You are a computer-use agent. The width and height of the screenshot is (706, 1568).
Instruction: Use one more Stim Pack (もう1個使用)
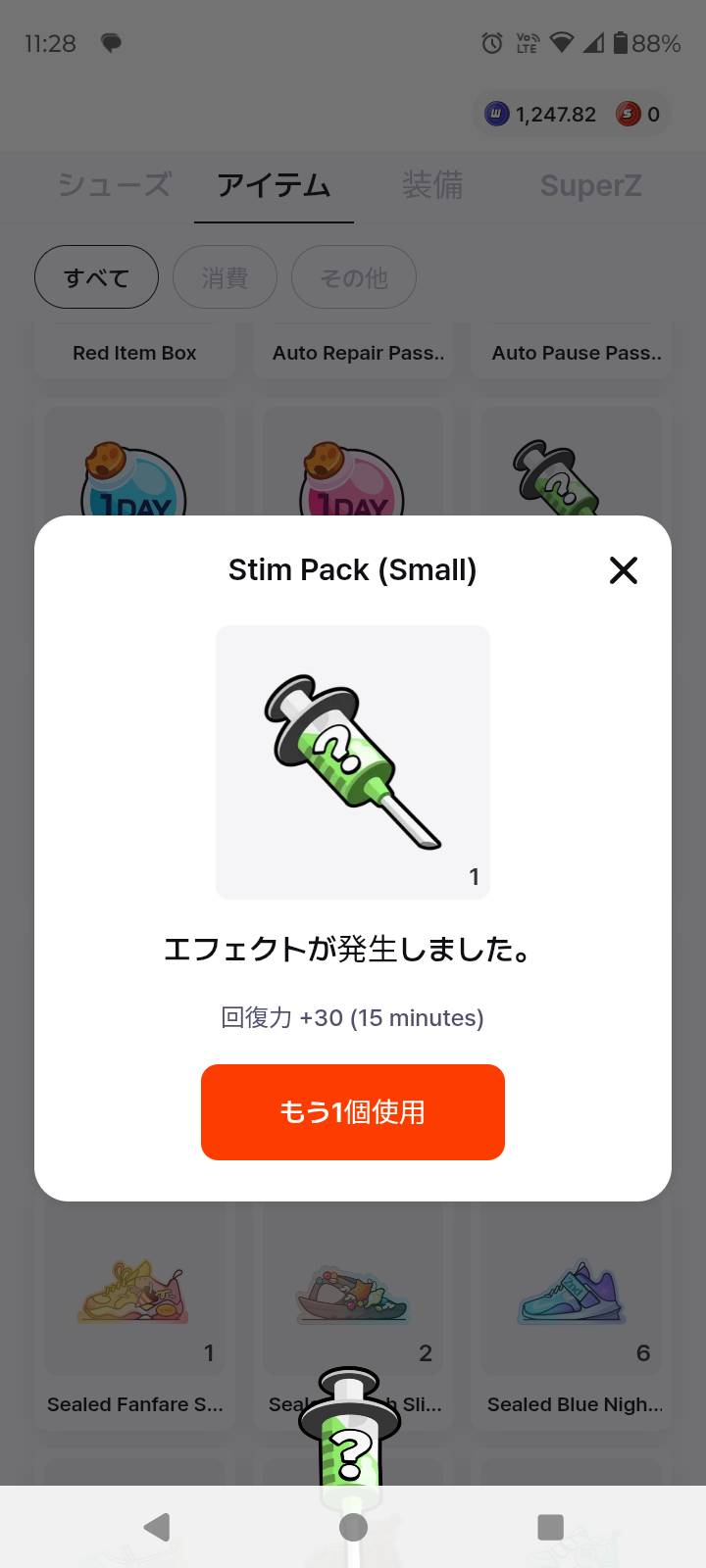coord(353,1112)
